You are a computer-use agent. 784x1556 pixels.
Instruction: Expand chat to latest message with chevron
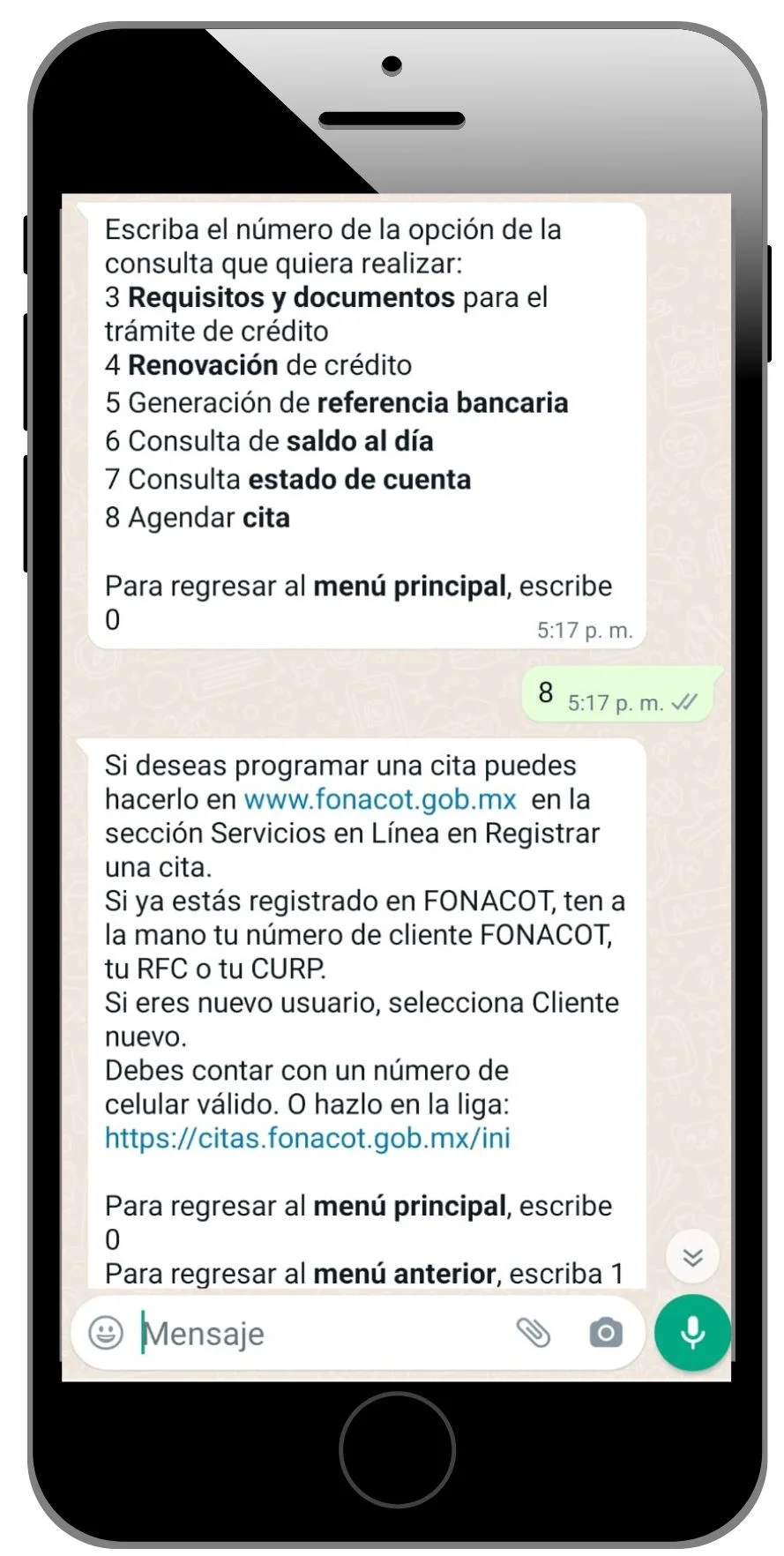pos(693,1256)
